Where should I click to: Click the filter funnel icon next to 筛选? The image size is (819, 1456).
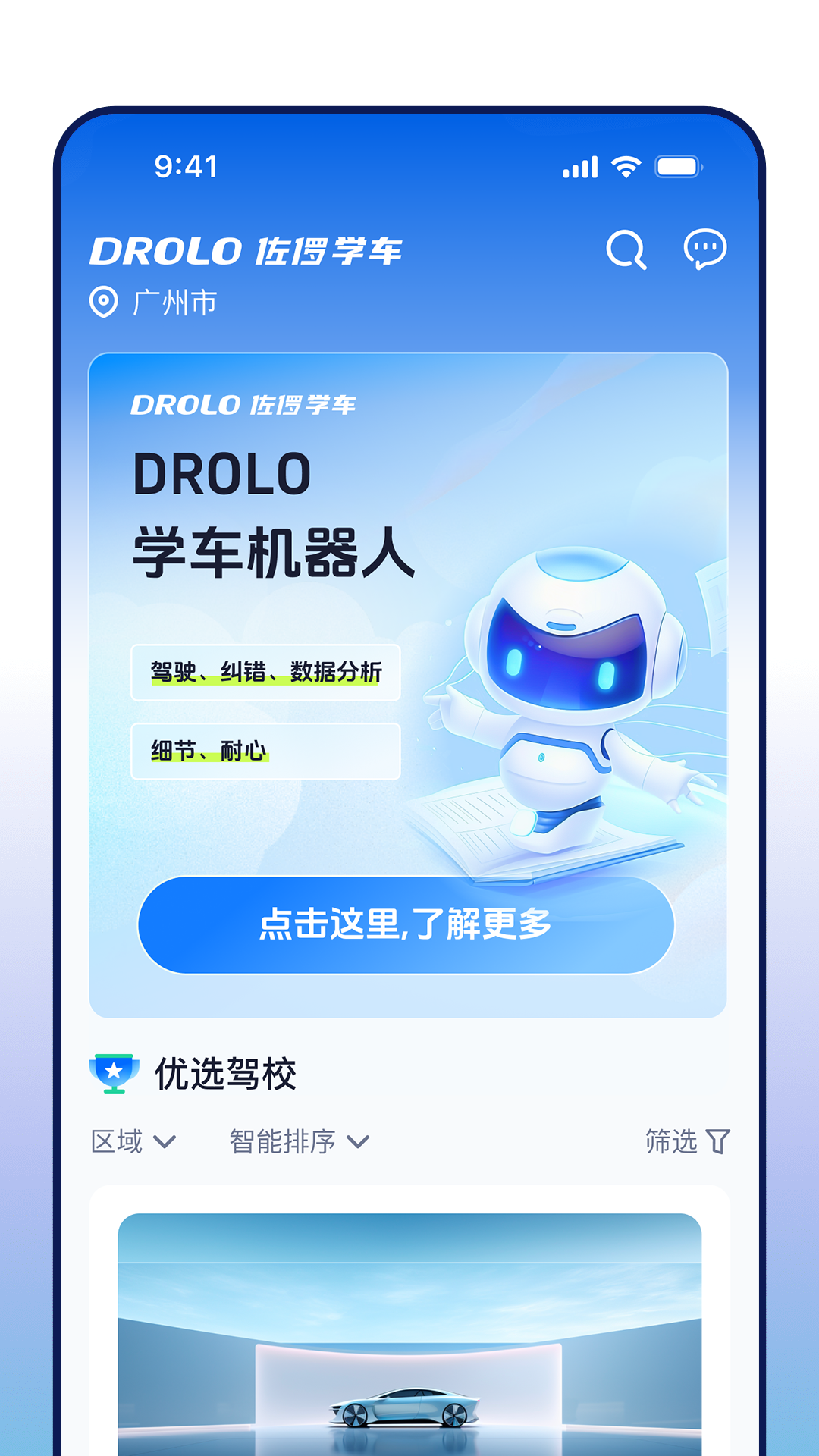click(719, 1141)
